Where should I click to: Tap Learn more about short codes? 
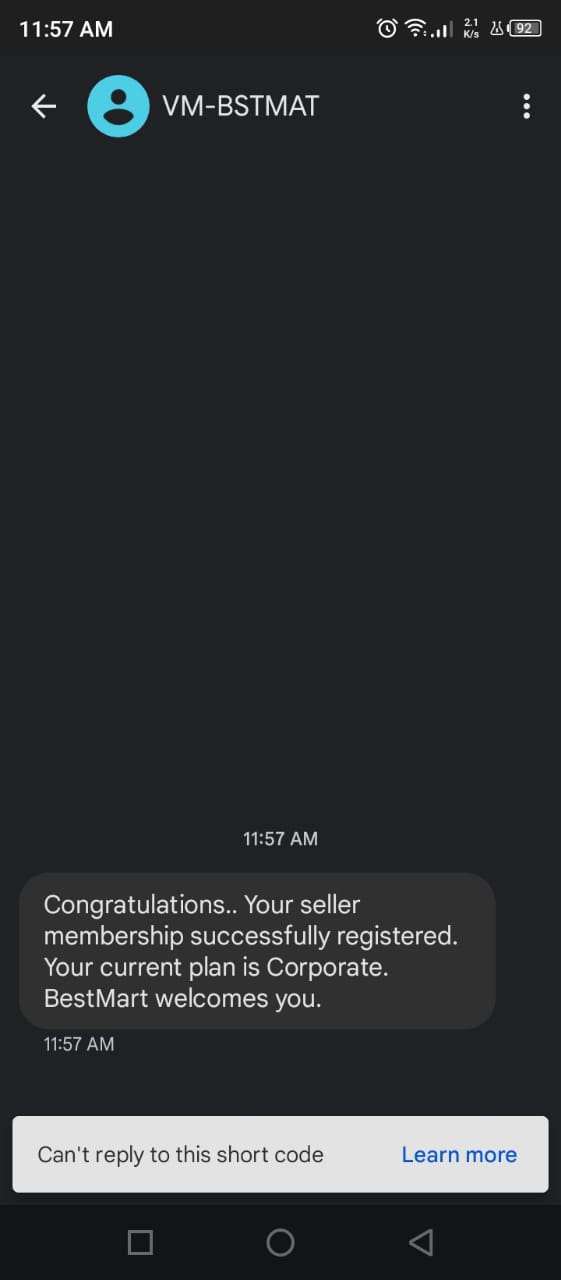(459, 1154)
